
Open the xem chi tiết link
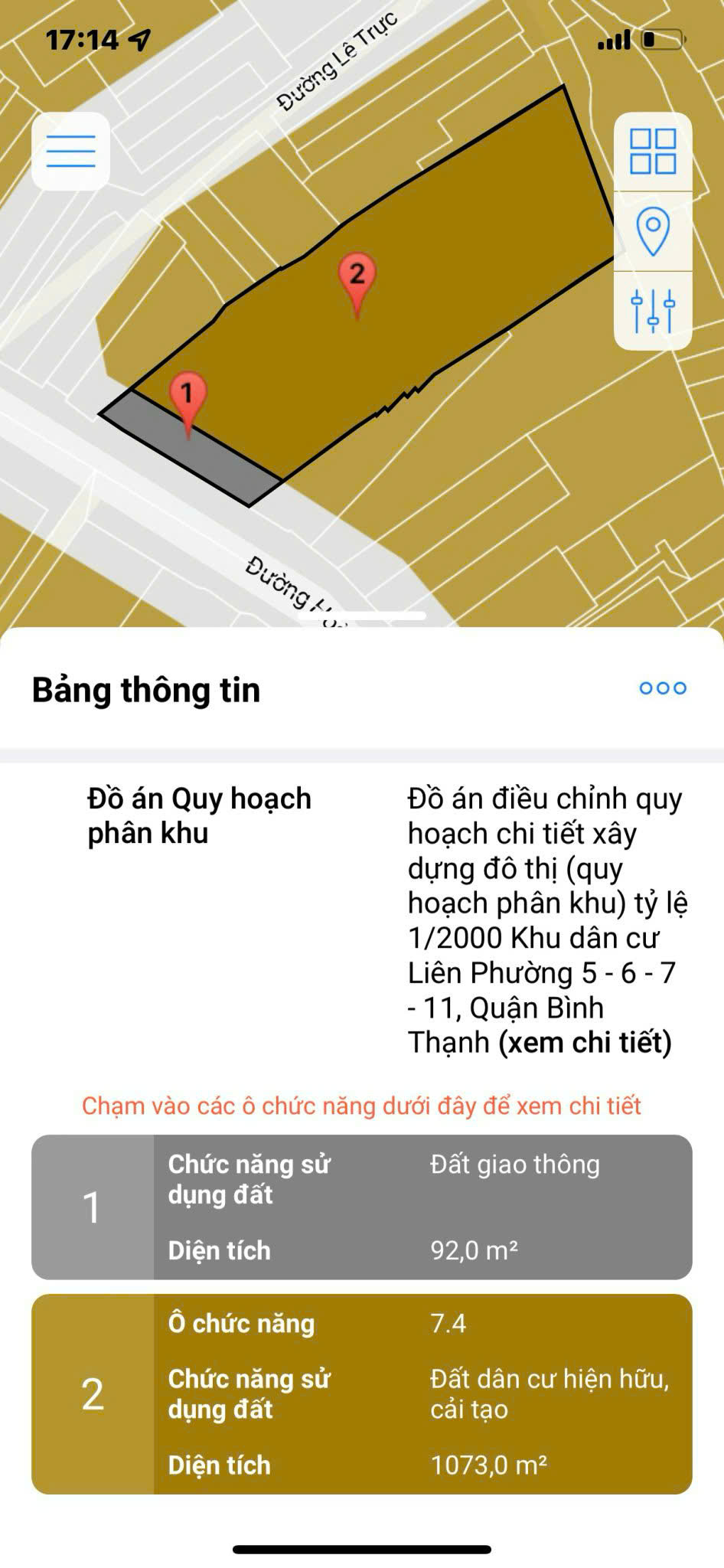click(585, 1042)
